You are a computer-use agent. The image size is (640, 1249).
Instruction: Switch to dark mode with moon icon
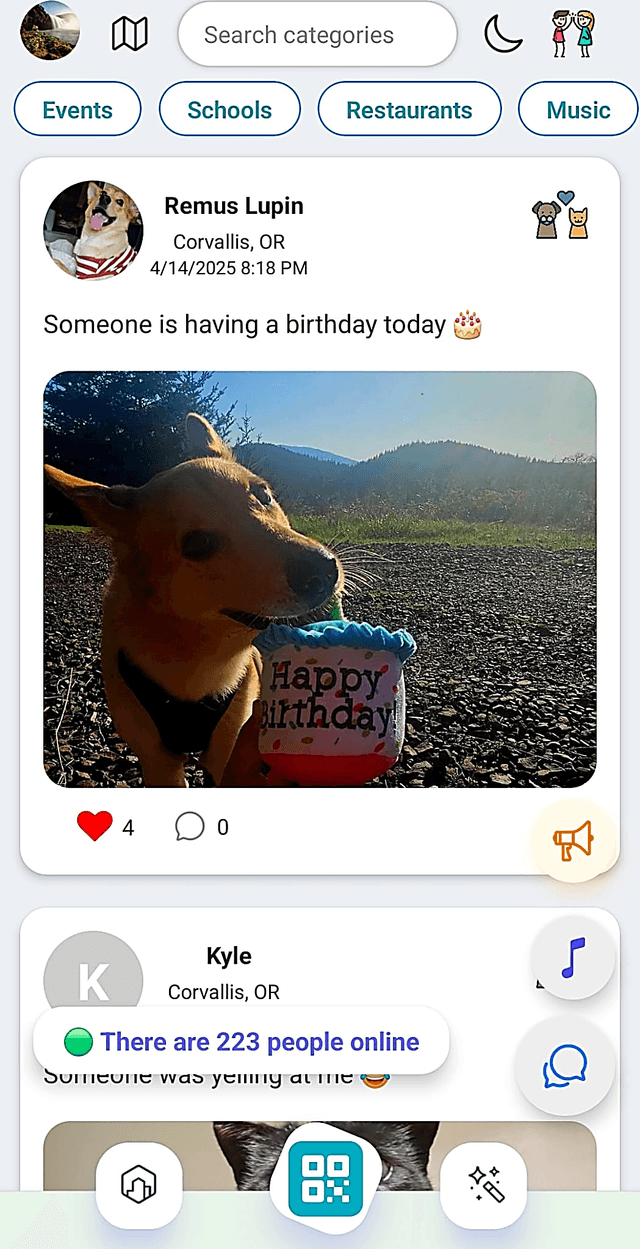point(503,34)
